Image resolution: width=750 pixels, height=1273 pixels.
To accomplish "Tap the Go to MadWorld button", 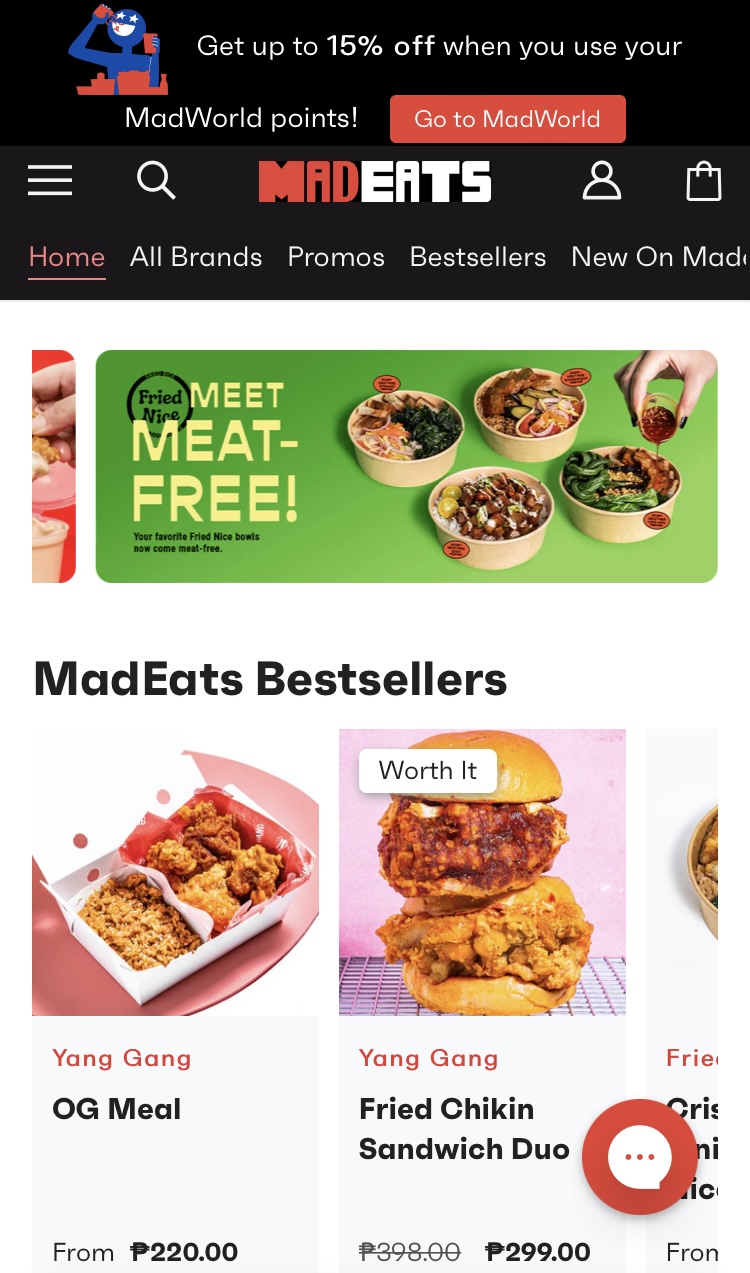I will coord(507,119).
